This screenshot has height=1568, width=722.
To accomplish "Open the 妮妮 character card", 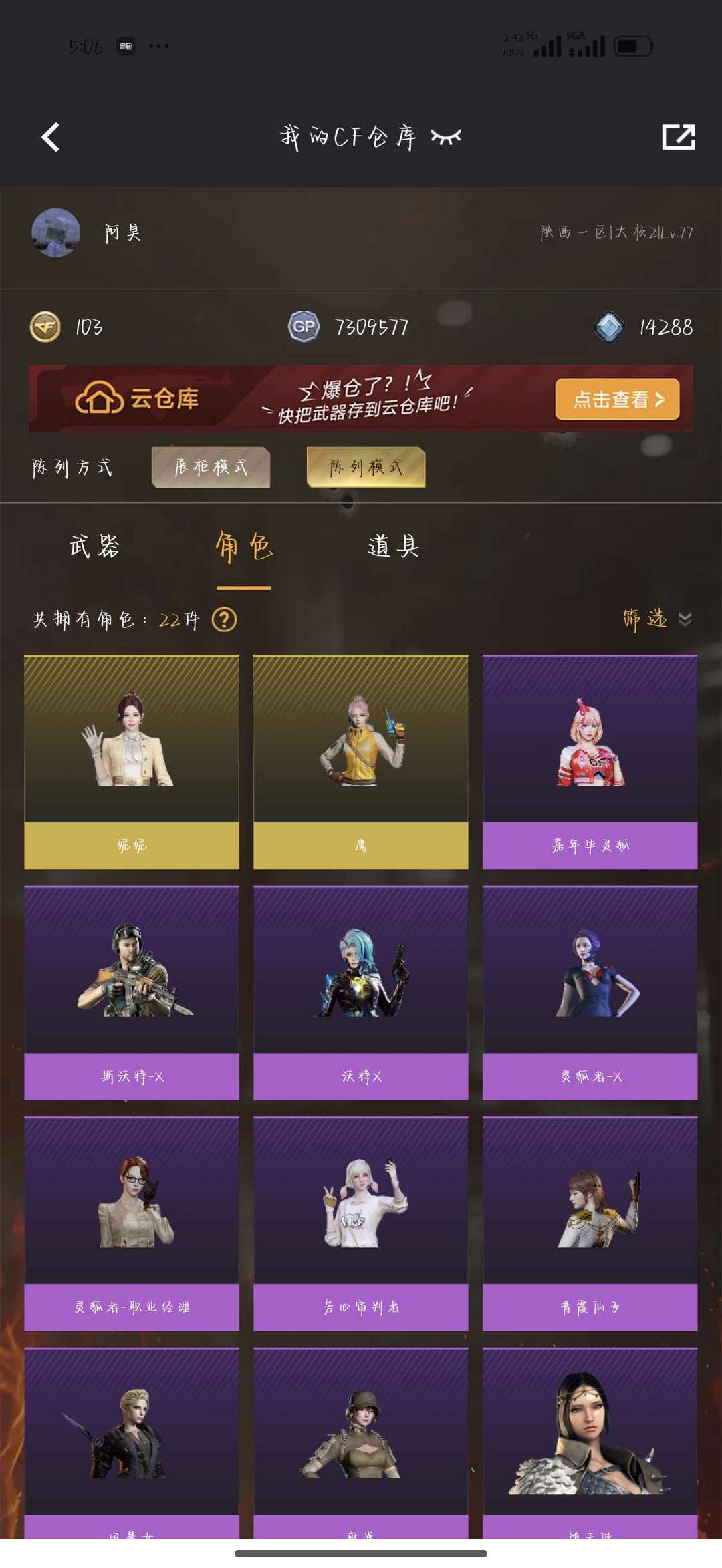I will [x=132, y=762].
